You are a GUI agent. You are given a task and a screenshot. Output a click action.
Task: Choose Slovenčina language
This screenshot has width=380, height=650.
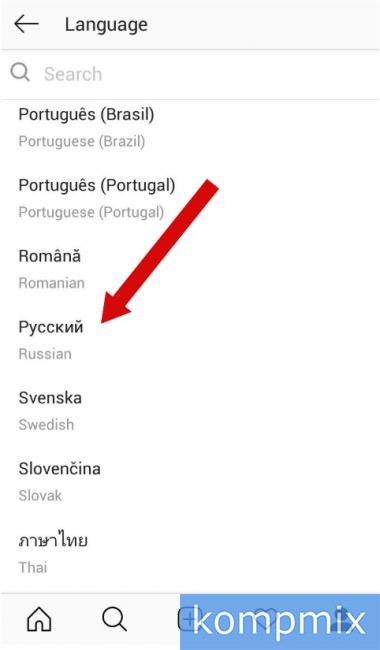[x=190, y=482]
